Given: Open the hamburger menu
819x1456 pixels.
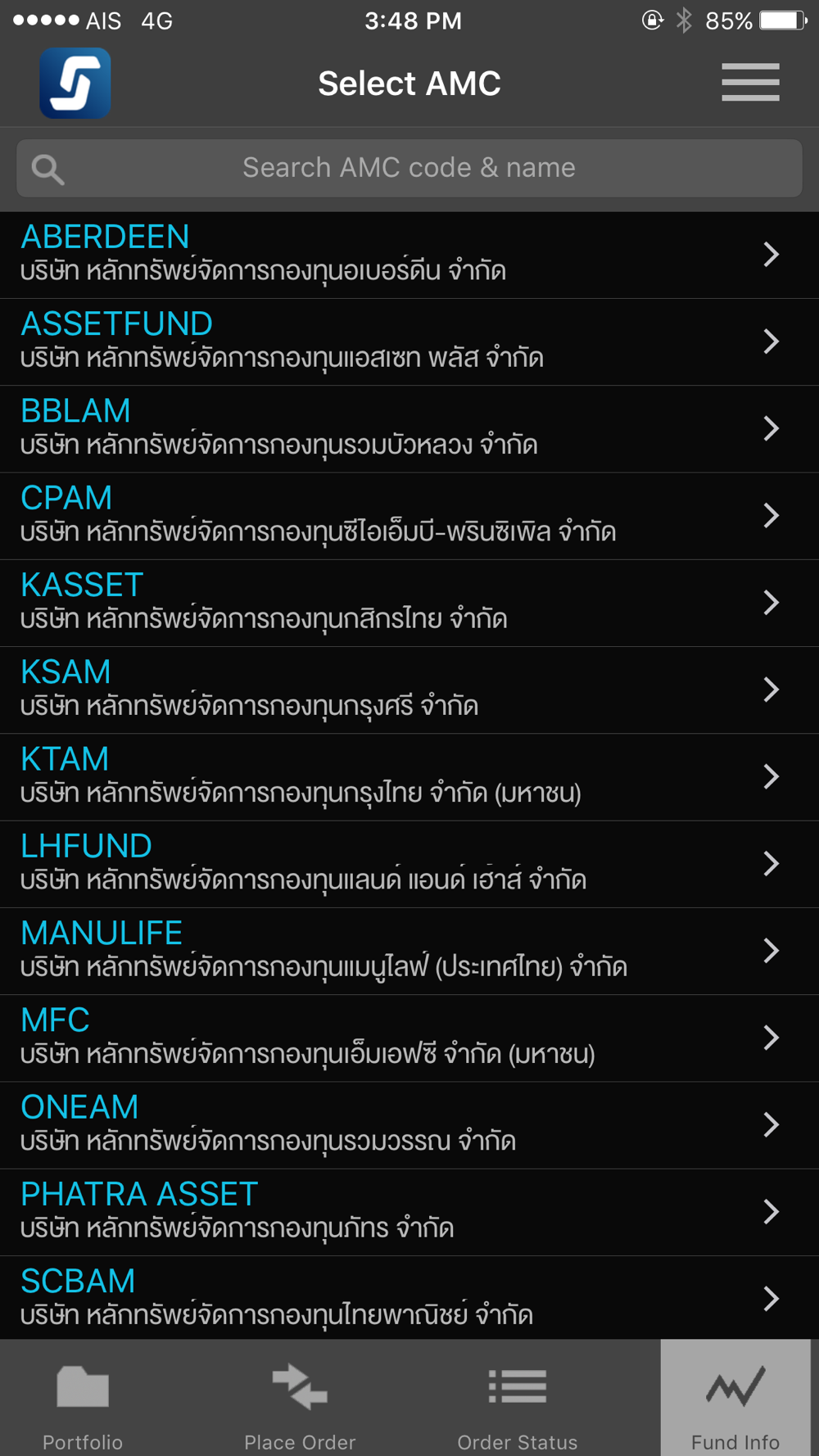Looking at the screenshot, I should (750, 82).
